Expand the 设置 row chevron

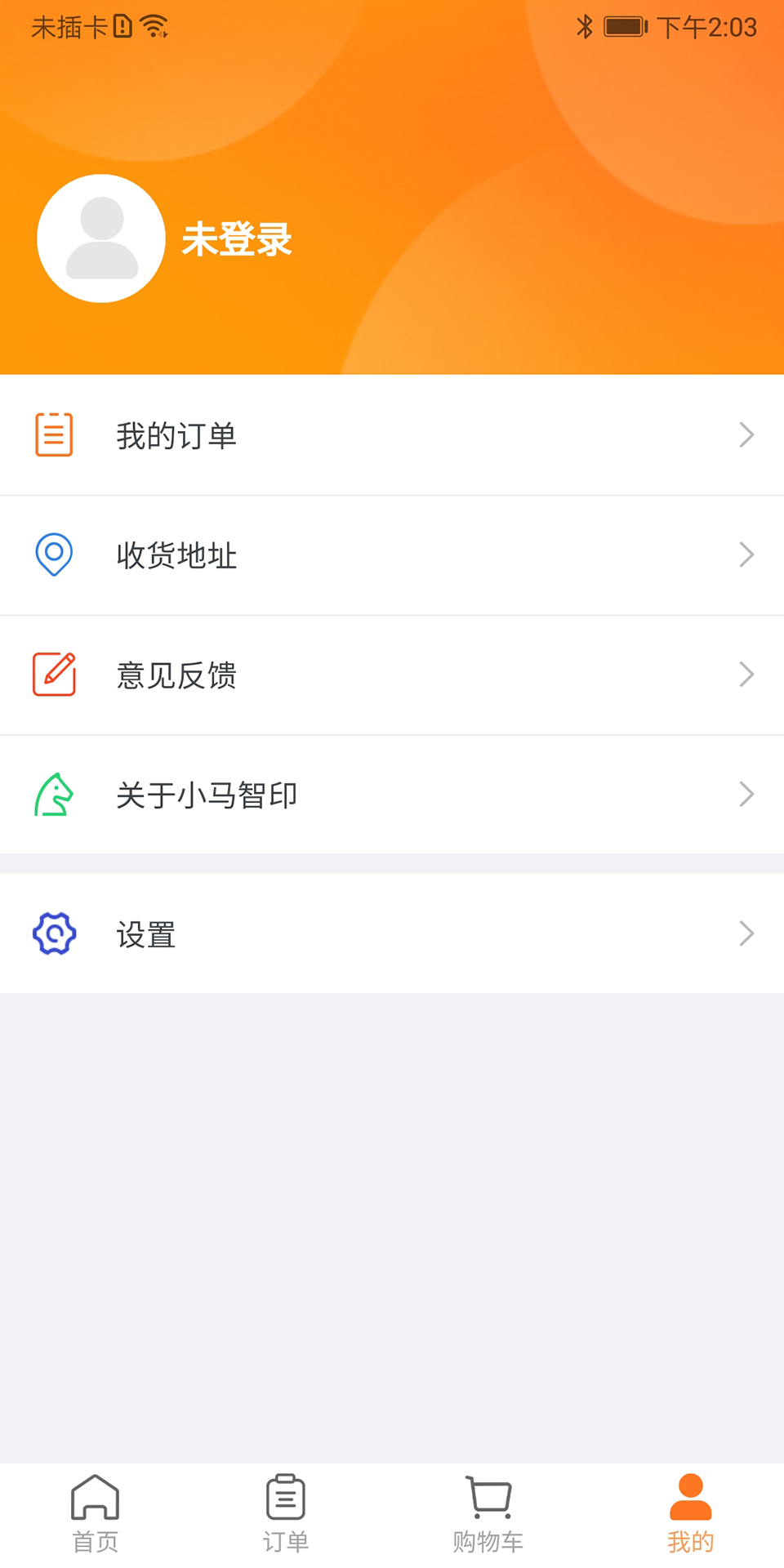click(x=746, y=933)
